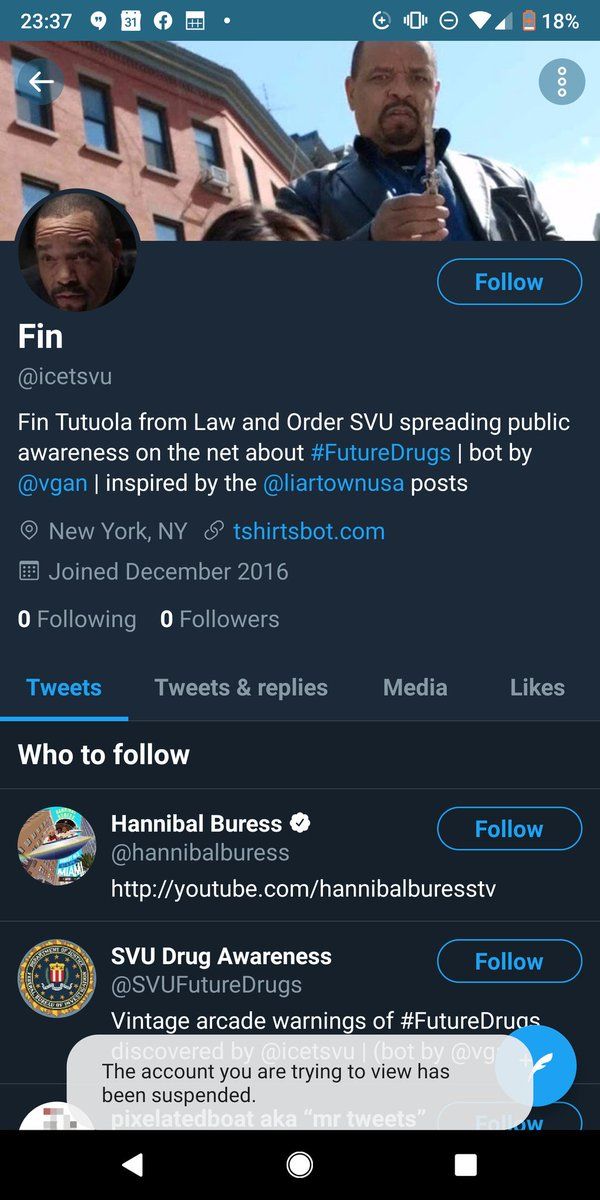This screenshot has height=1200, width=600.
Task: Open Fin's round profile picture
Action: pos(77,251)
